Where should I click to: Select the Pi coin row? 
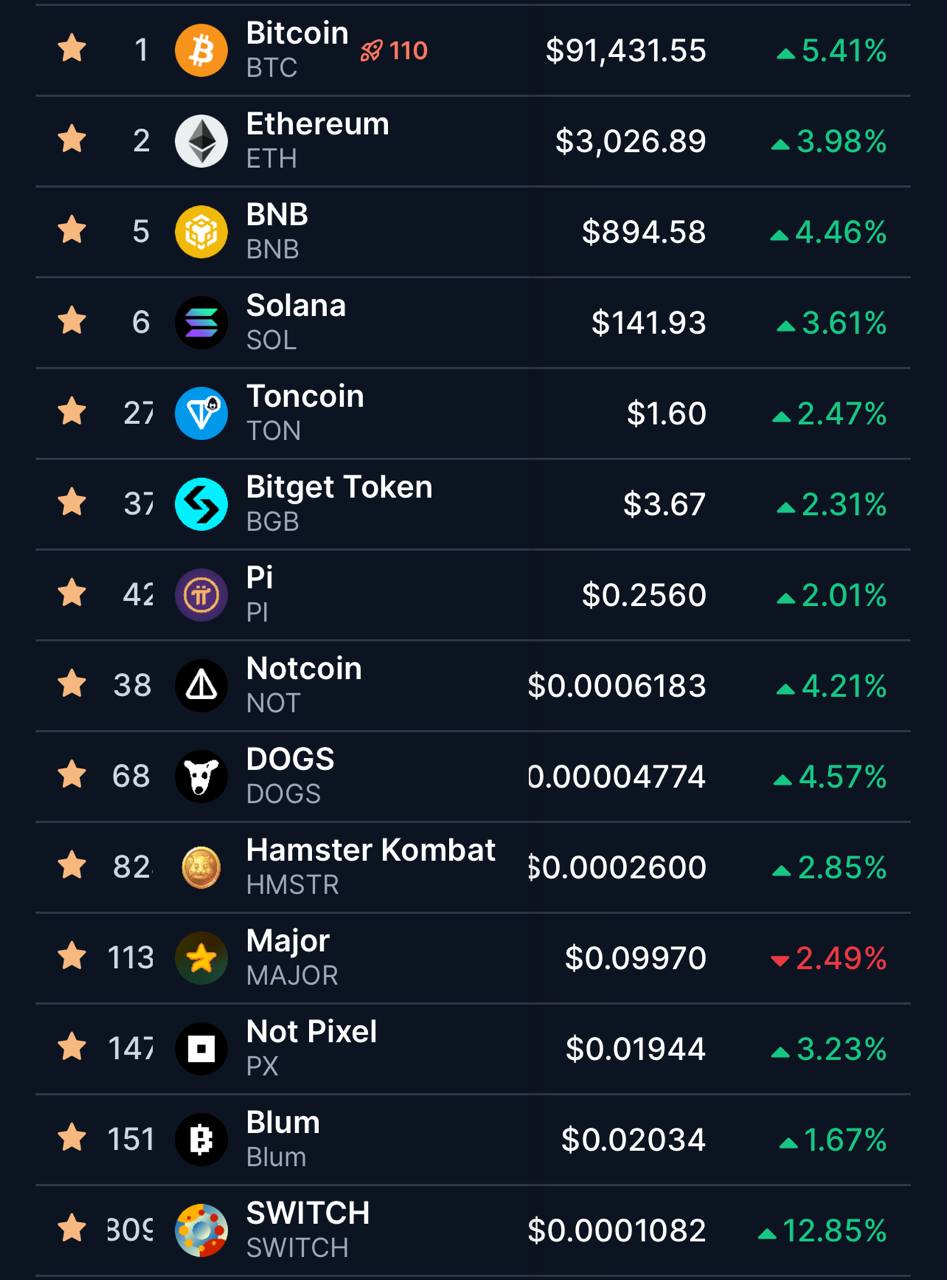pos(260,594)
